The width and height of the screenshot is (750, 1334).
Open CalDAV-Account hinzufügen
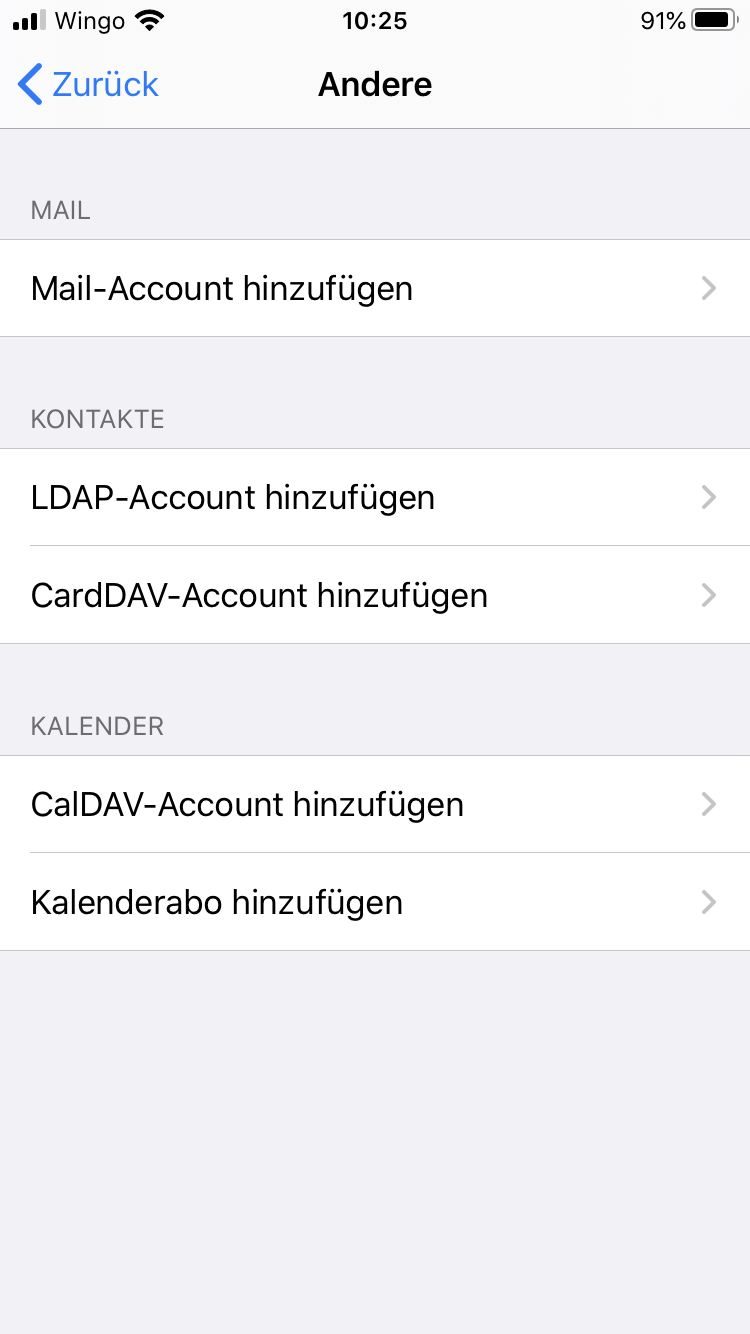click(x=375, y=804)
